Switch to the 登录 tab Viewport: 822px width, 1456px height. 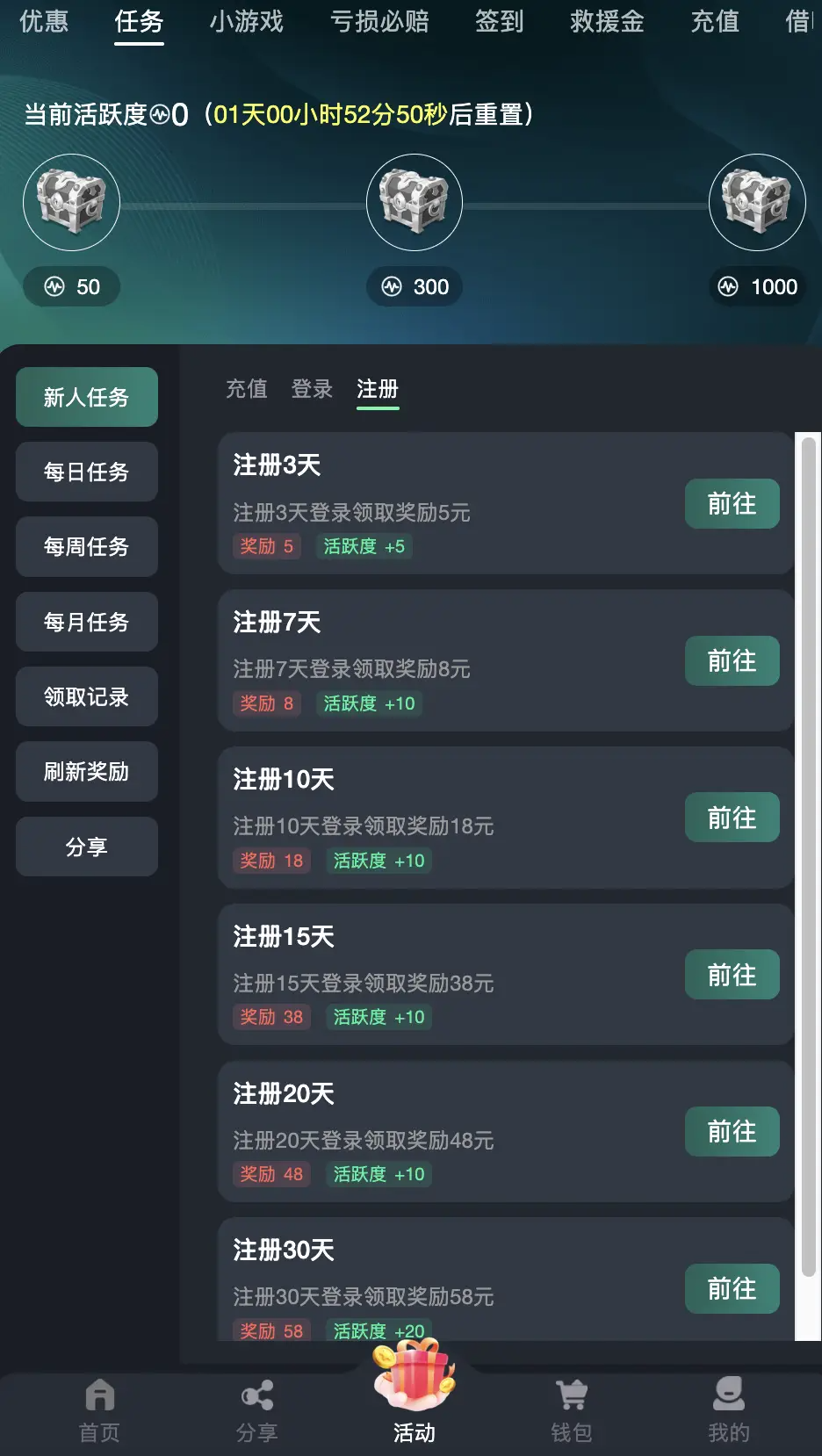click(x=312, y=389)
